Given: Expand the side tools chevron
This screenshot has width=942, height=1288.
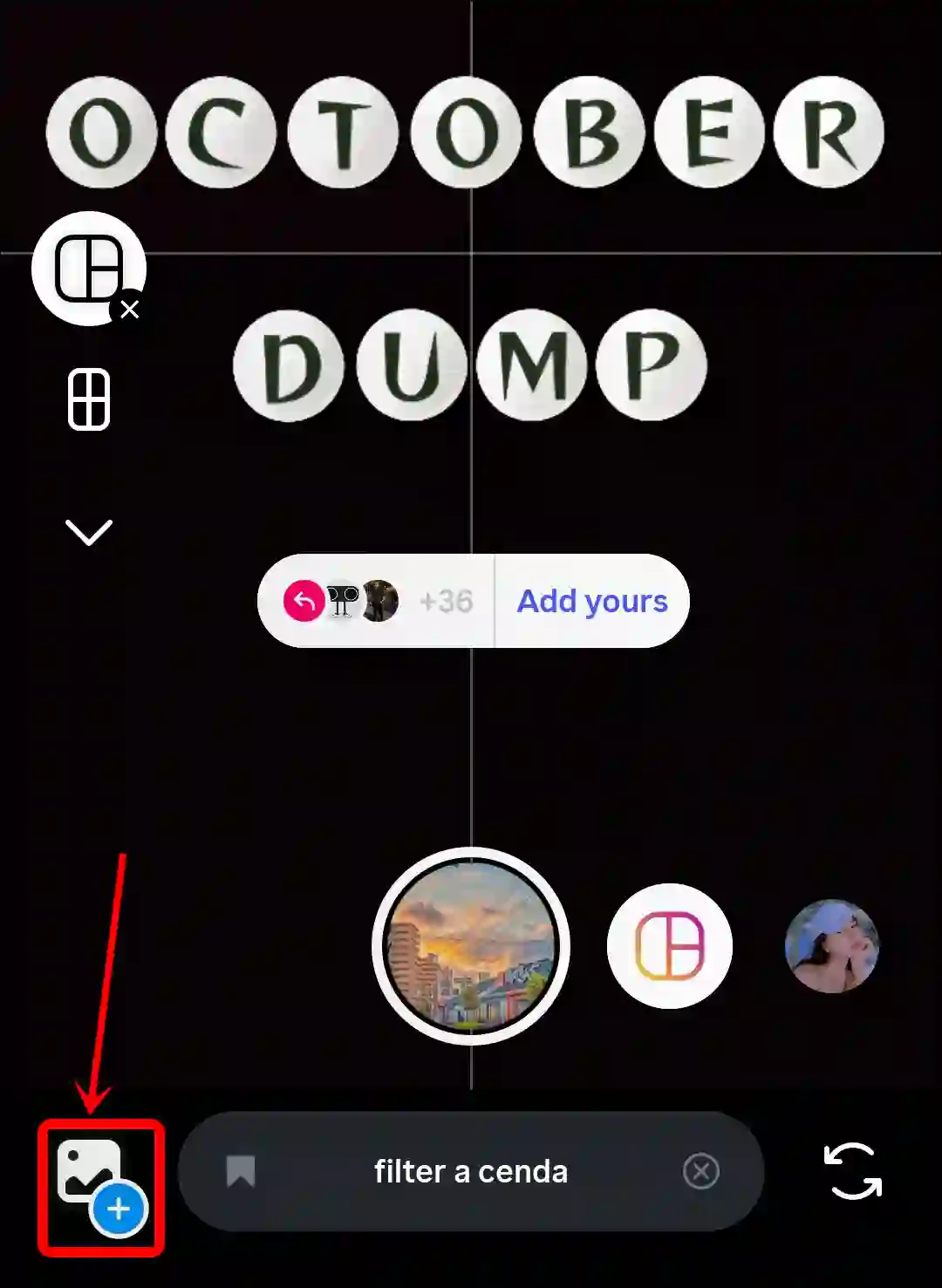Looking at the screenshot, I should 89,532.
